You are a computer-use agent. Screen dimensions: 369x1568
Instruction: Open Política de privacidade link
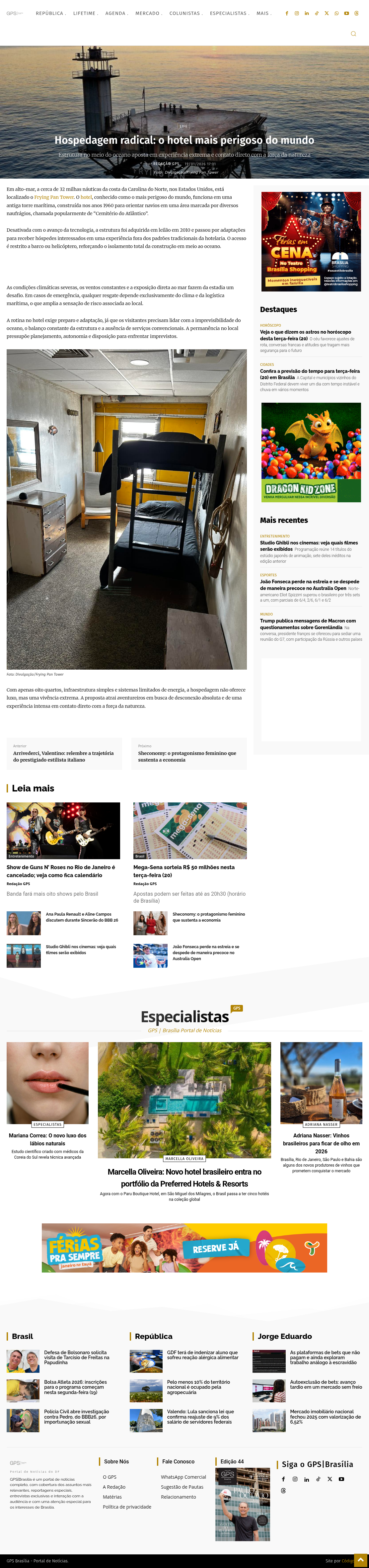(127, 1507)
